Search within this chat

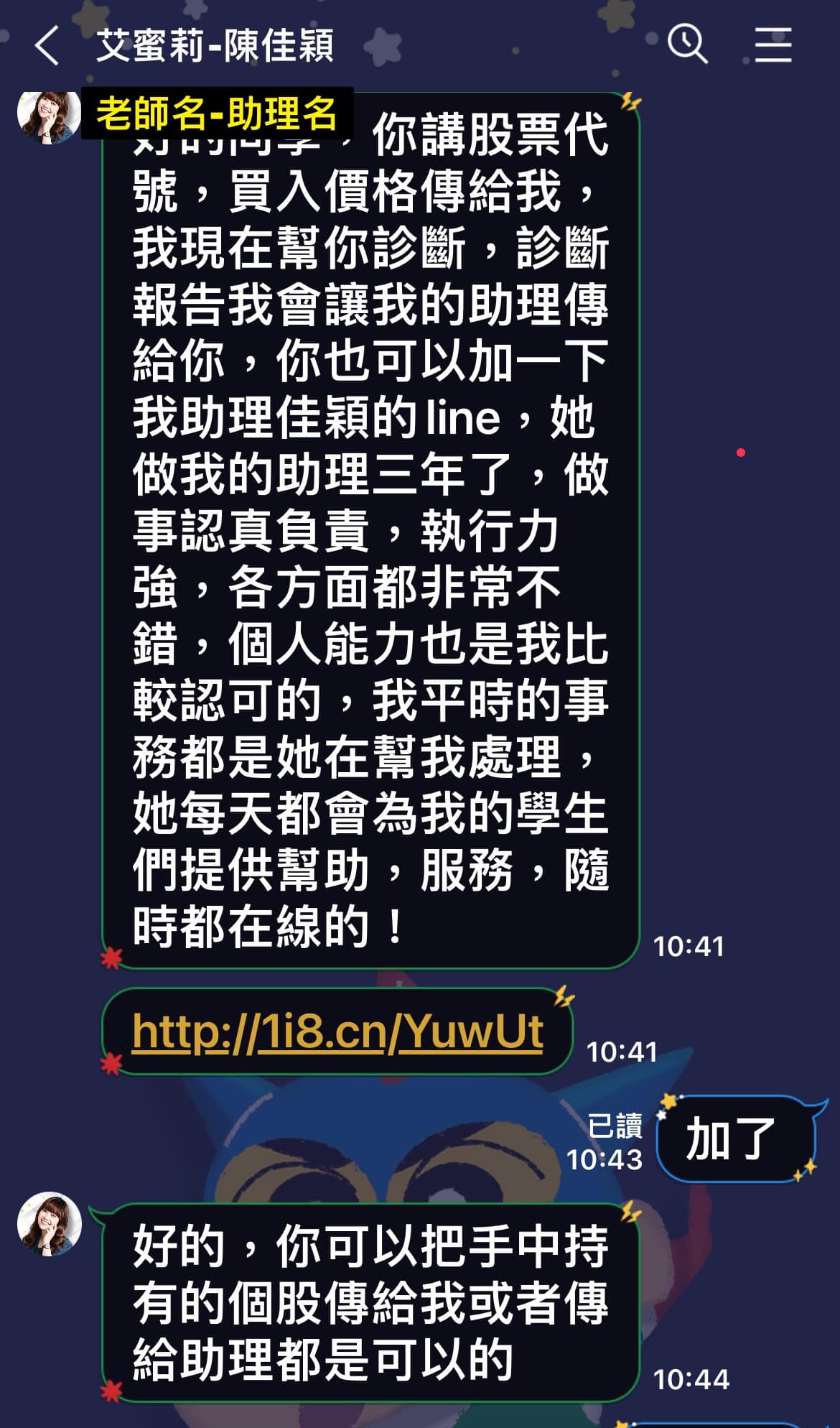(x=687, y=44)
